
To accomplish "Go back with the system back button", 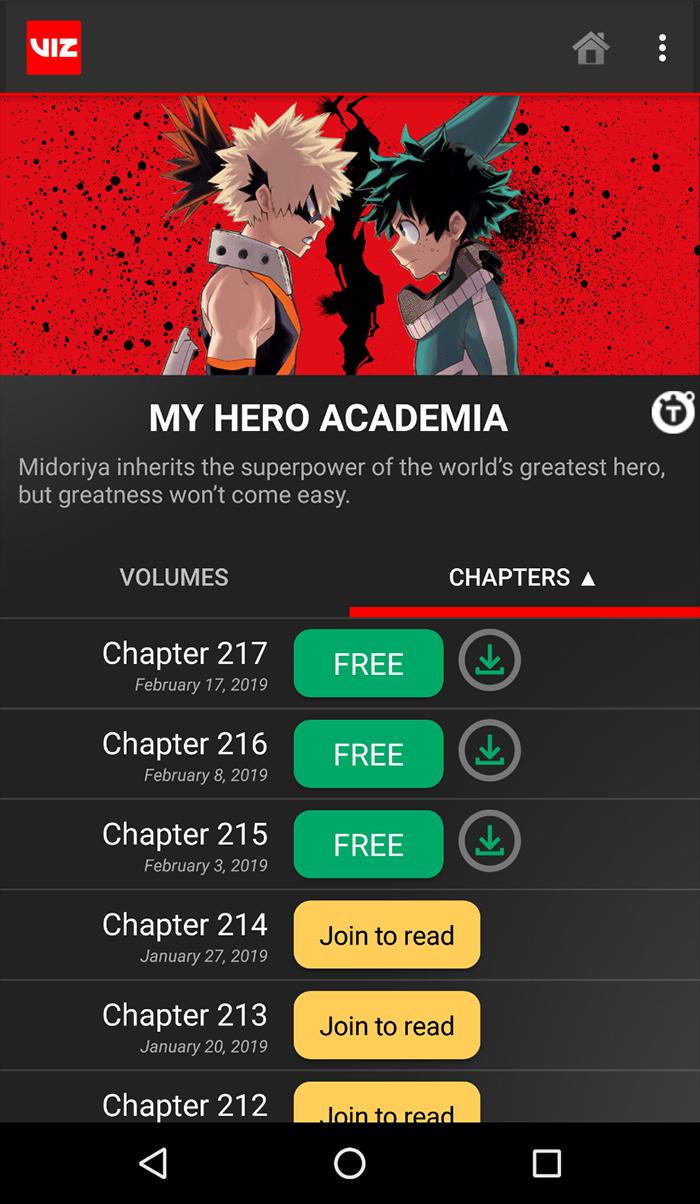I will click(153, 1163).
